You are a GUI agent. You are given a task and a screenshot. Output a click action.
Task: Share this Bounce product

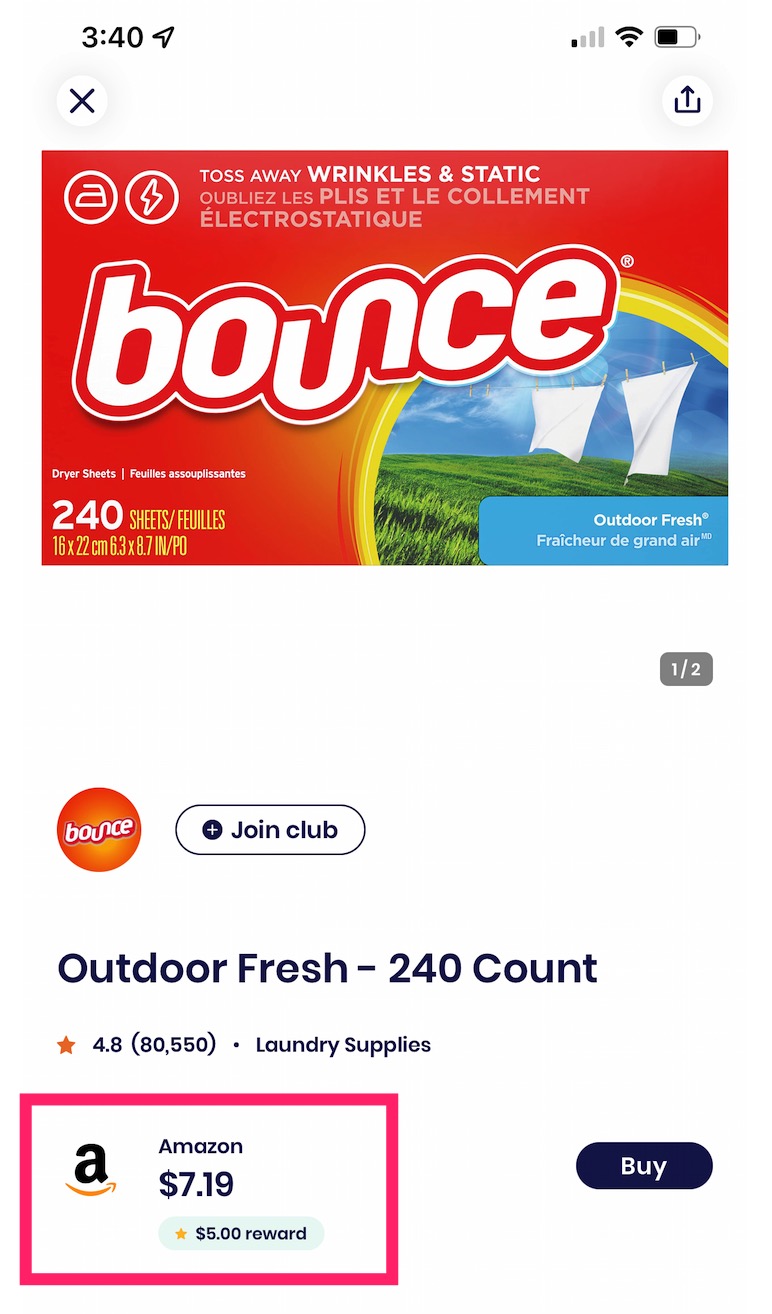tap(687, 101)
